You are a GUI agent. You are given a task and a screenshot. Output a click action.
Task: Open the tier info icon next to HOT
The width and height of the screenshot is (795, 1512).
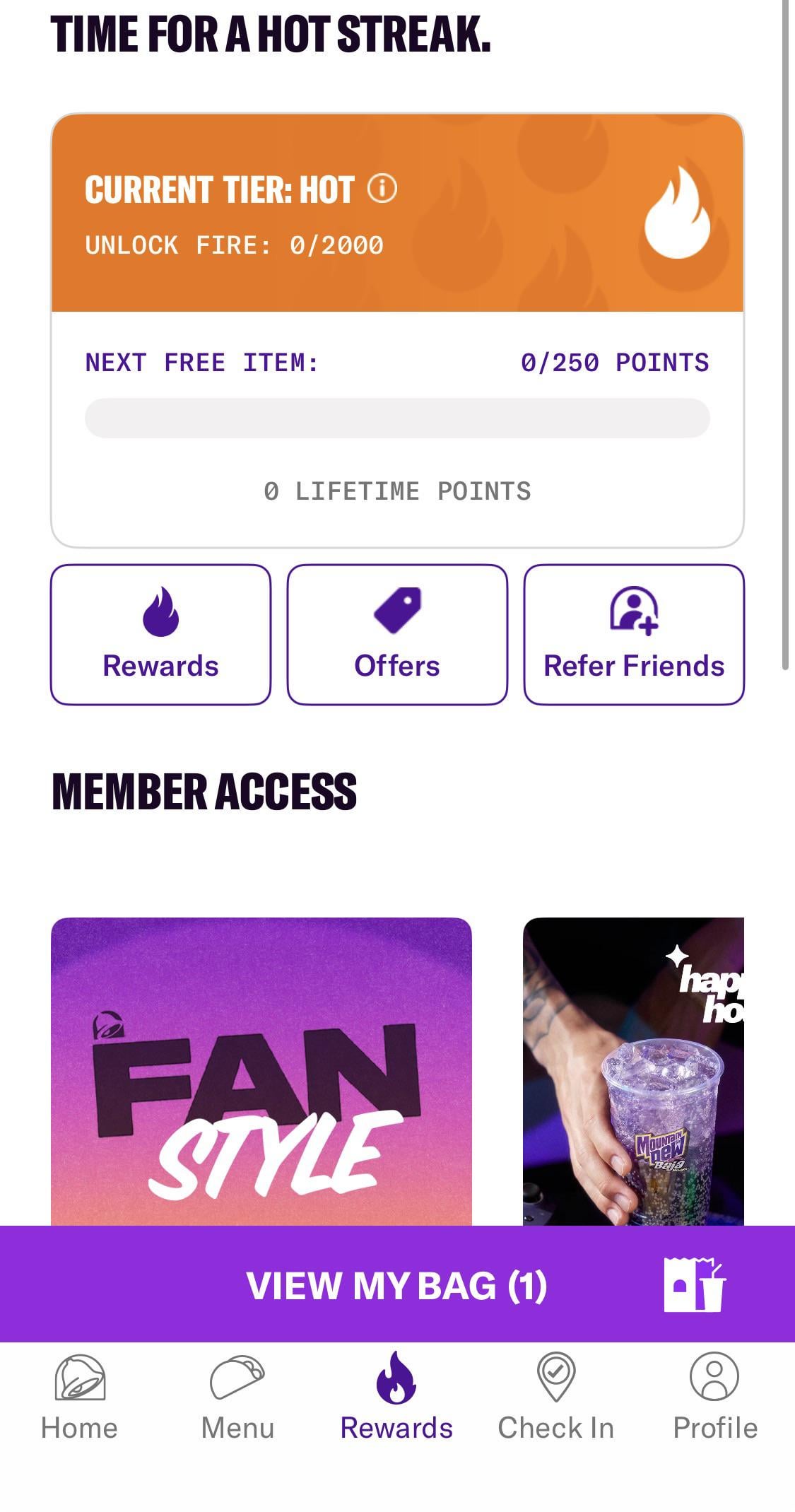[x=382, y=189]
